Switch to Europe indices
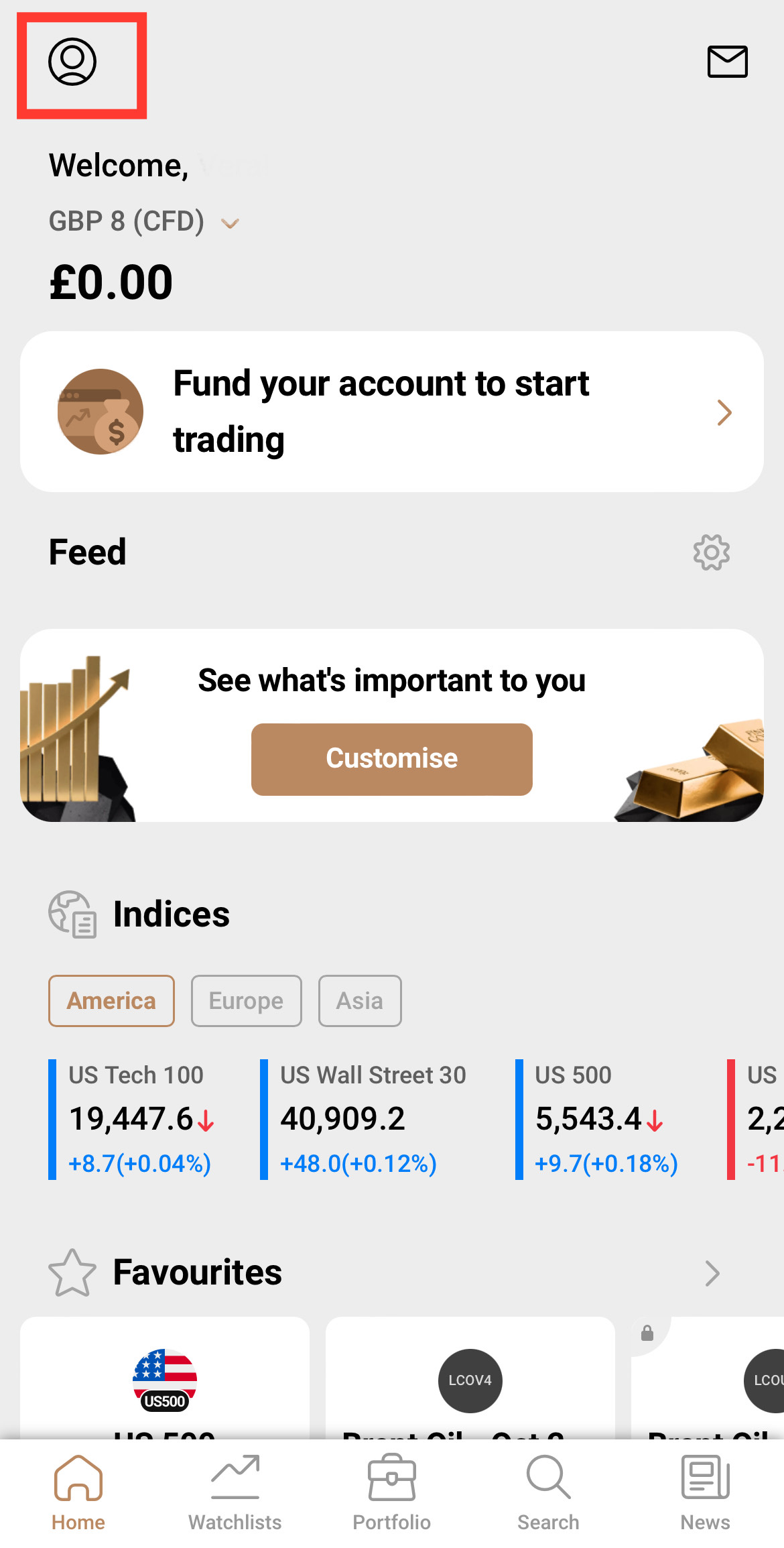The image size is (784, 1548). point(246,1001)
